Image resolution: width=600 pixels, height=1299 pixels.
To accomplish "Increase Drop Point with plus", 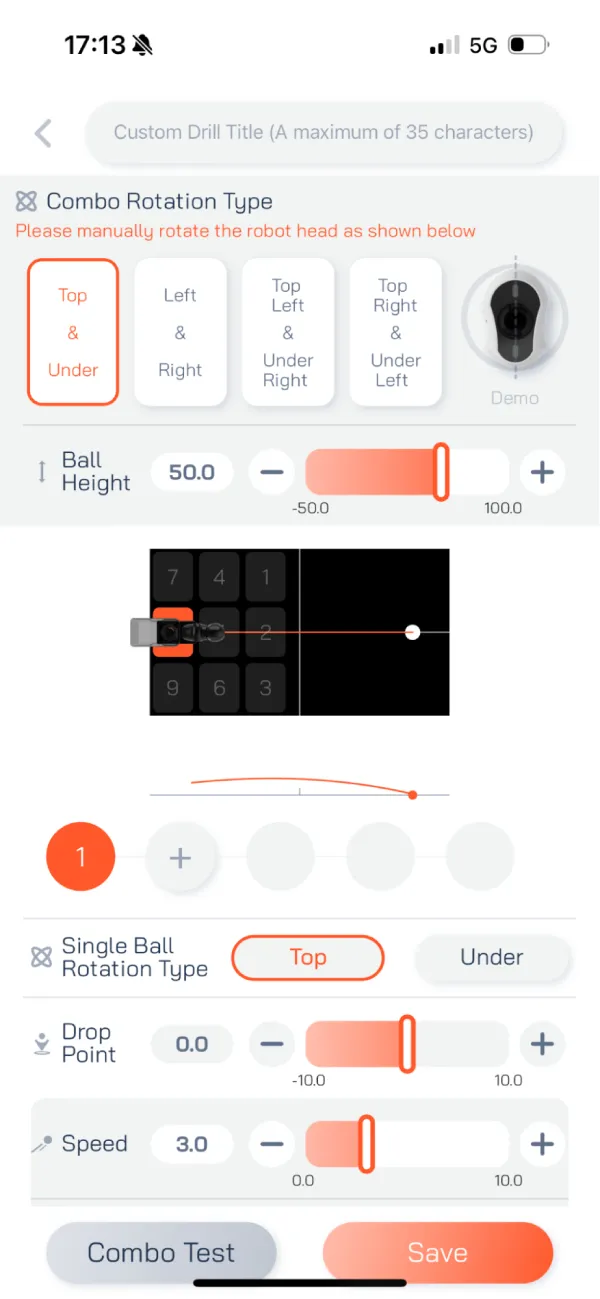I will [x=541, y=1044].
